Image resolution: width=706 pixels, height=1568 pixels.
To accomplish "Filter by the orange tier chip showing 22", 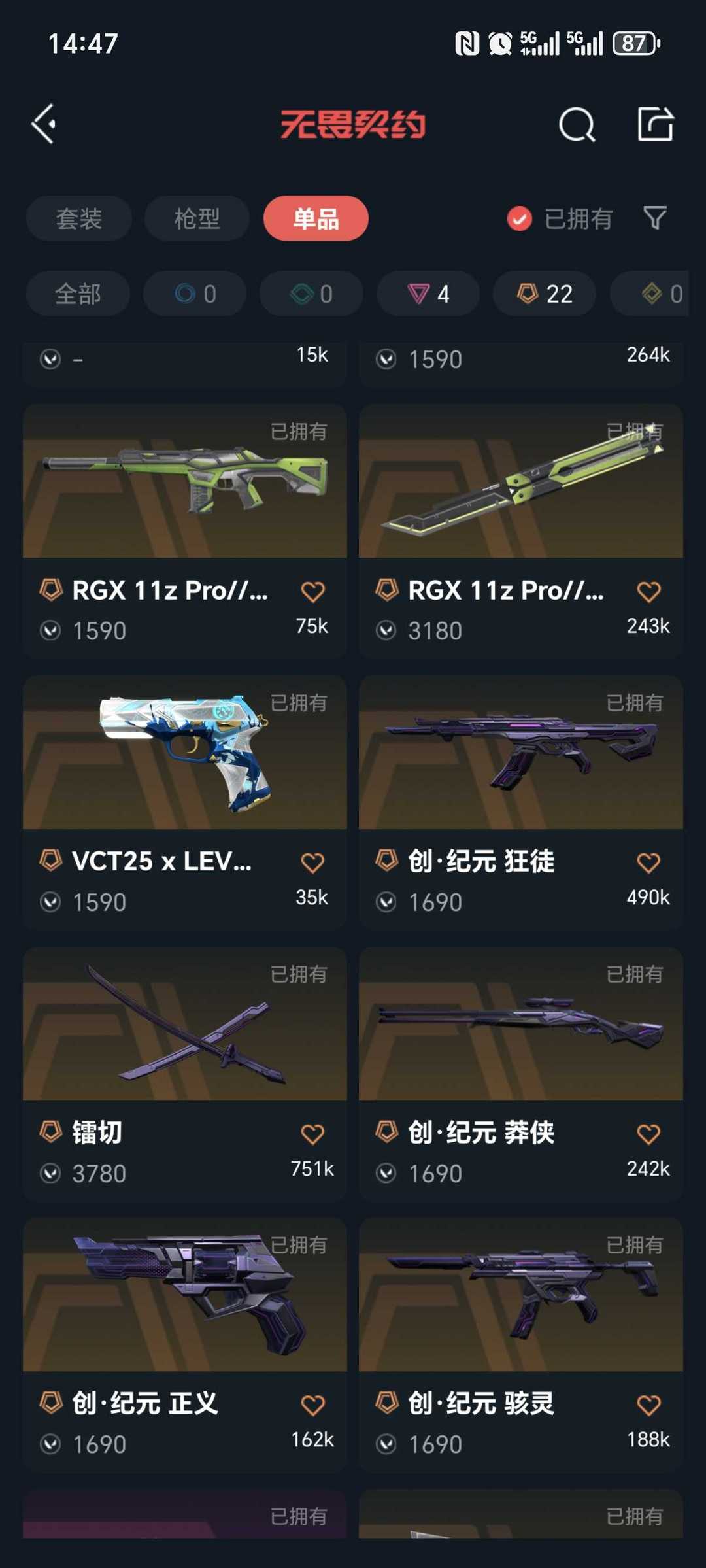I will coord(545,294).
